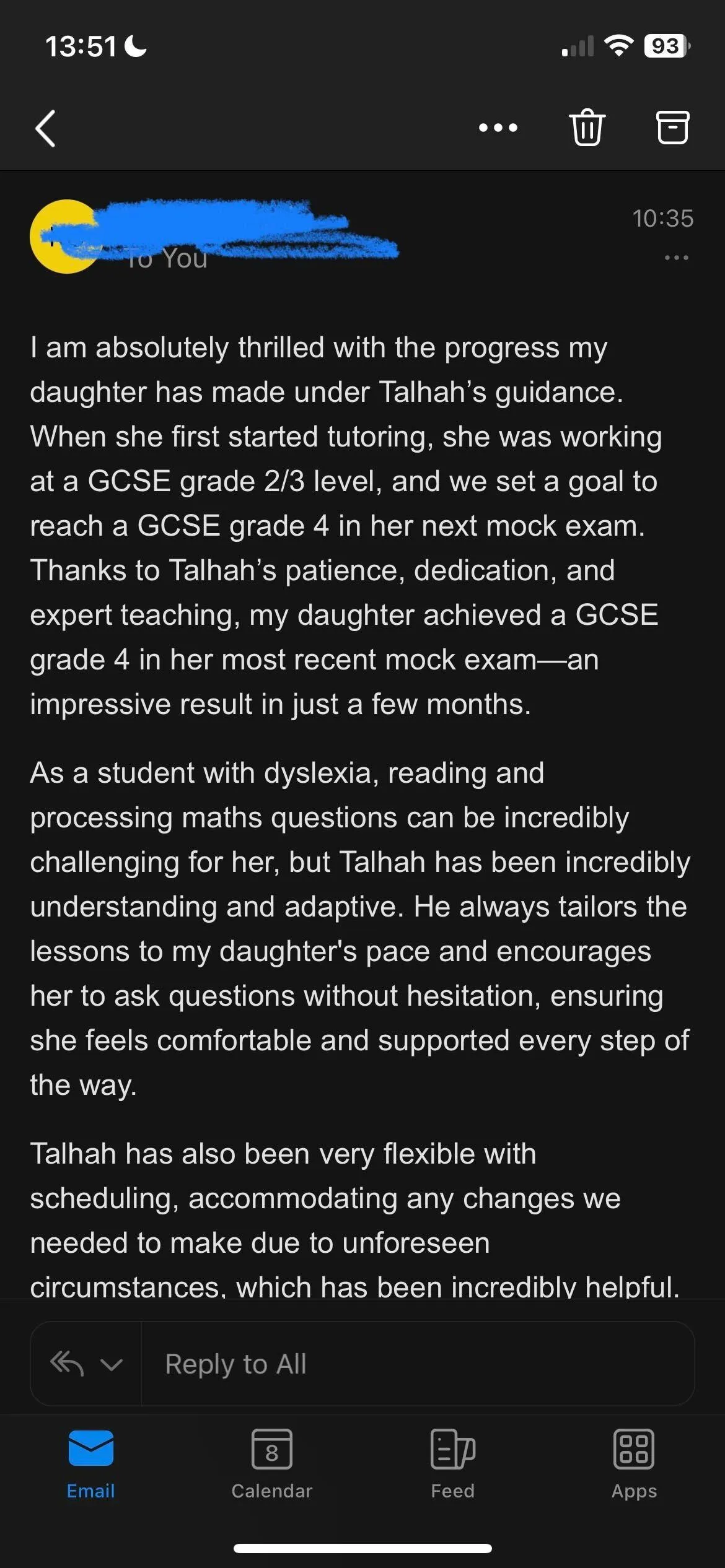
Task: Go back to the inbox list
Action: tap(45, 128)
